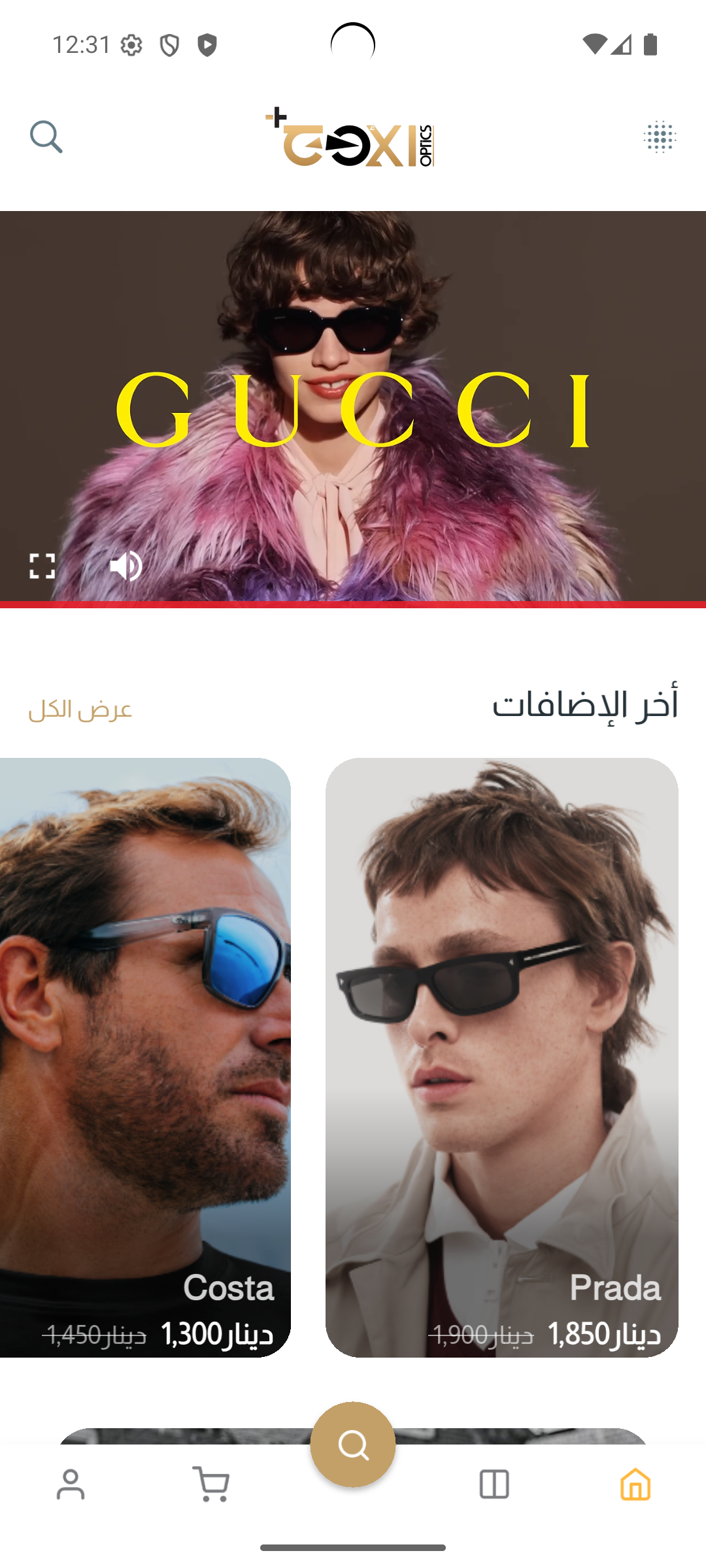Image resolution: width=706 pixels, height=1568 pixels.
Task: Mute the Gucci video sound
Action: (x=126, y=566)
